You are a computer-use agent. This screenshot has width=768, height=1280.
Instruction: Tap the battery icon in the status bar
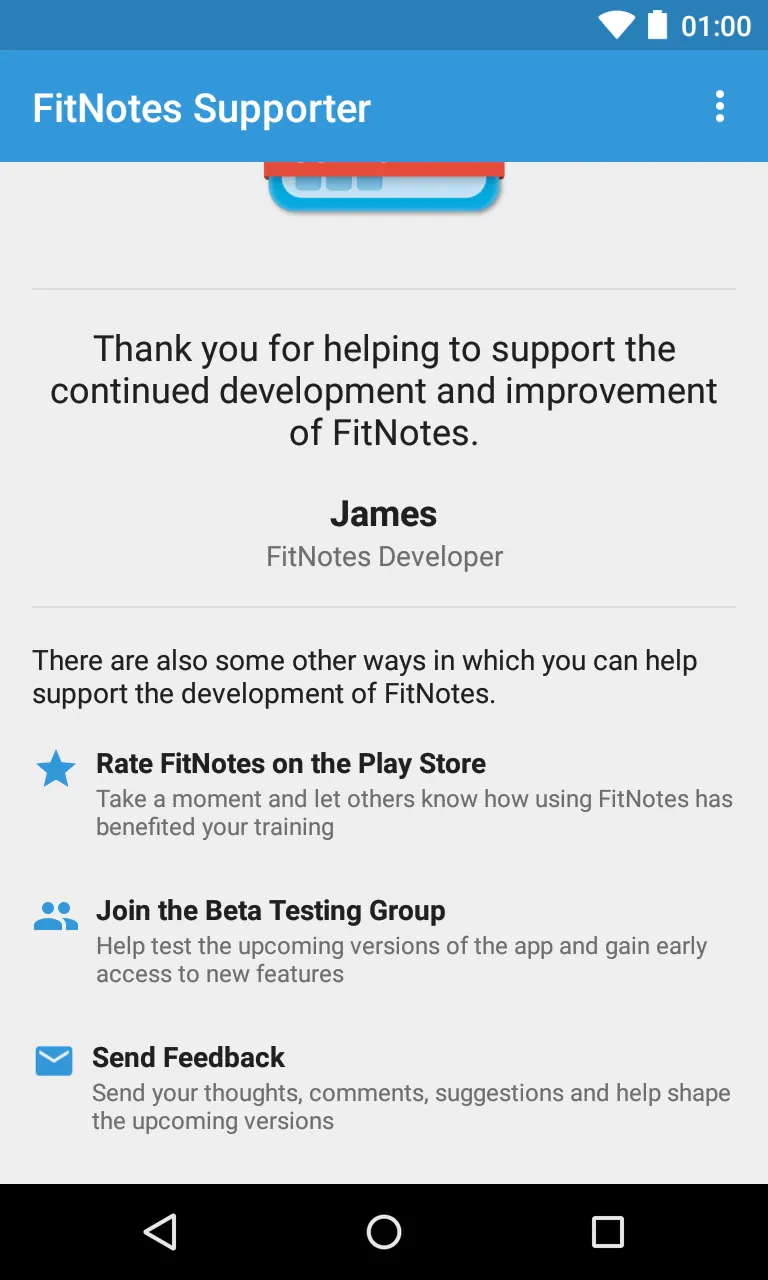click(659, 25)
